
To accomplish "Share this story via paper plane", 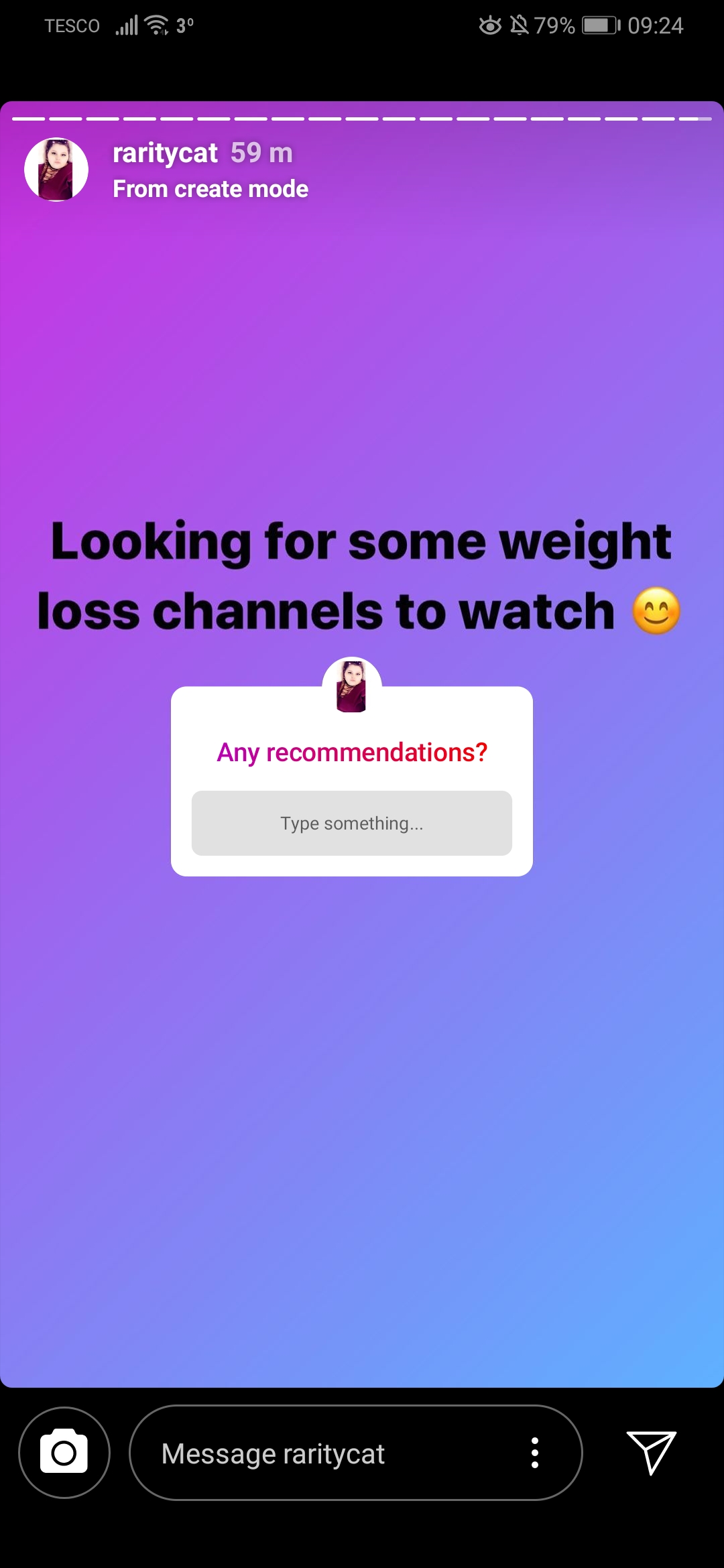I will (x=651, y=1453).
